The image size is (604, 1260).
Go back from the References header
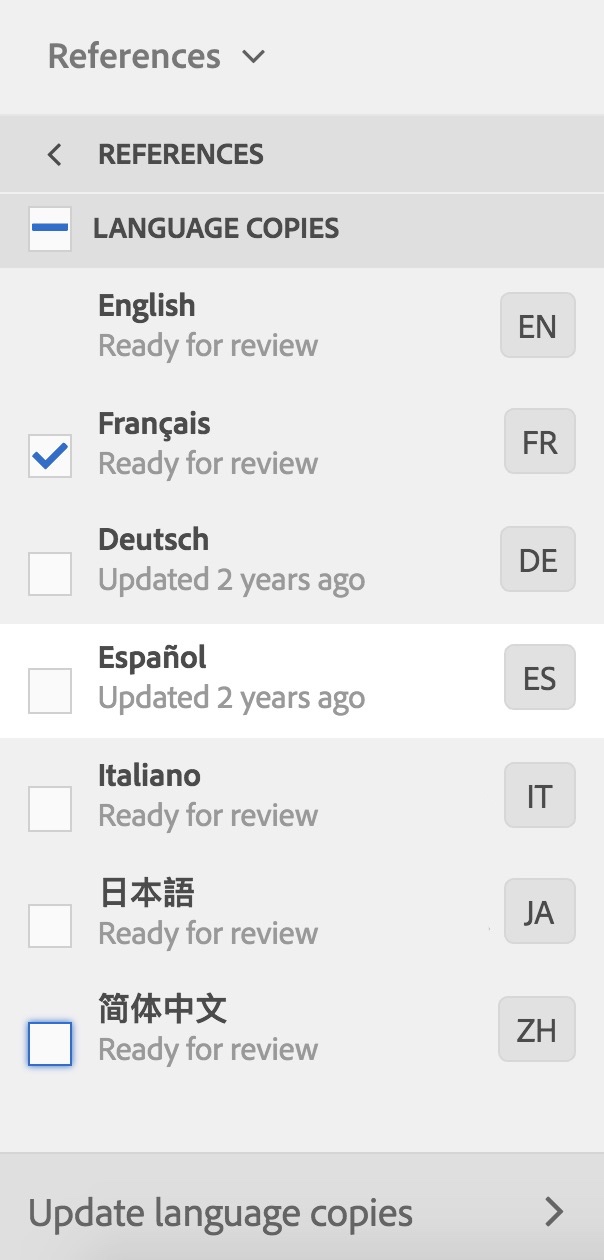click(55, 155)
